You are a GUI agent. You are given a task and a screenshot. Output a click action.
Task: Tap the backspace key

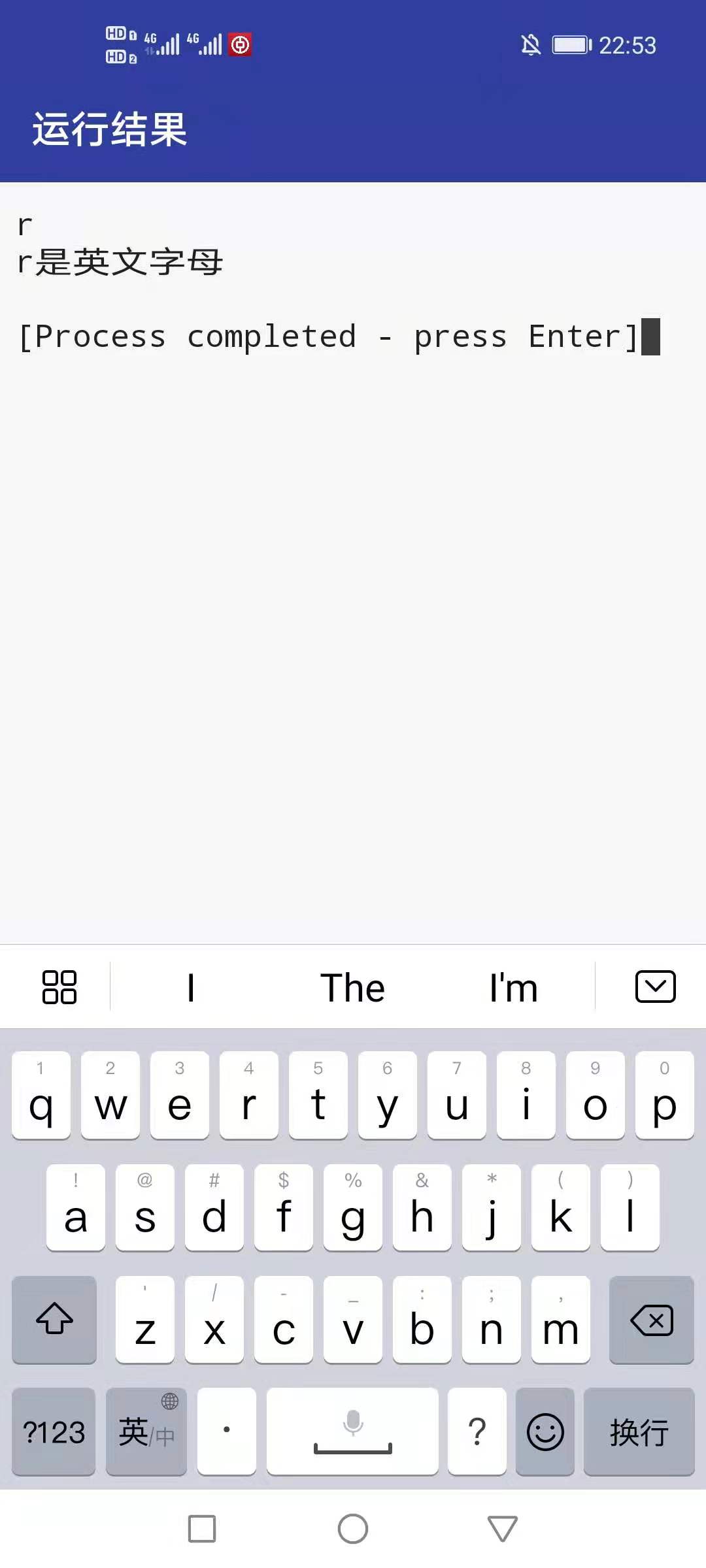coord(651,1320)
